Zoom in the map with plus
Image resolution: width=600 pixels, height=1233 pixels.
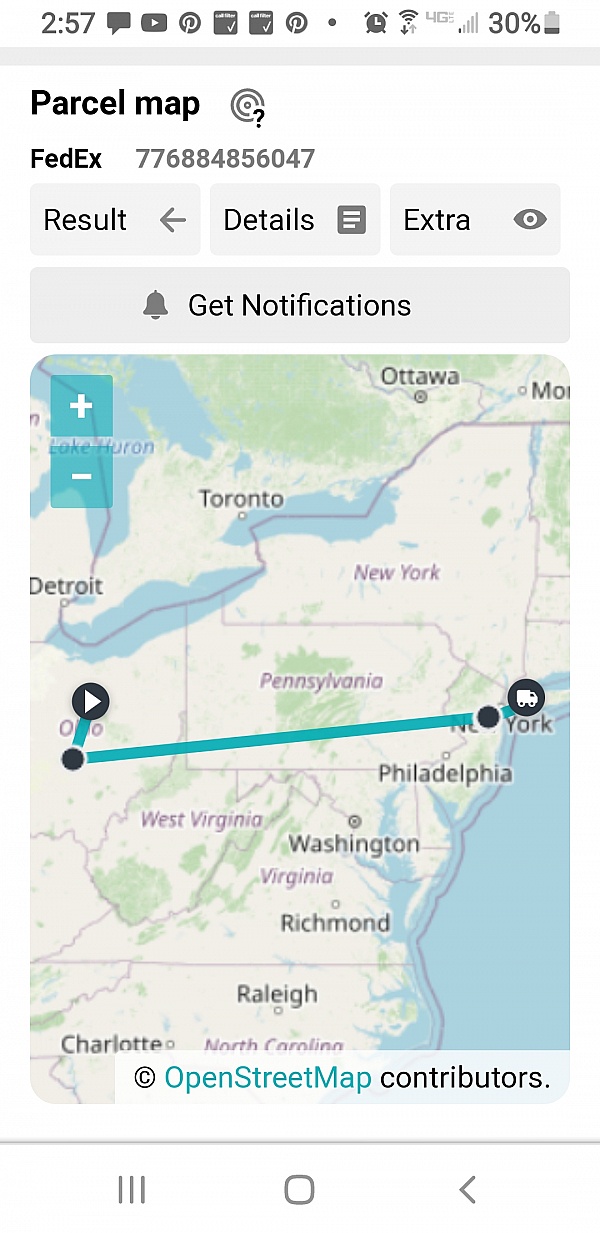81,406
